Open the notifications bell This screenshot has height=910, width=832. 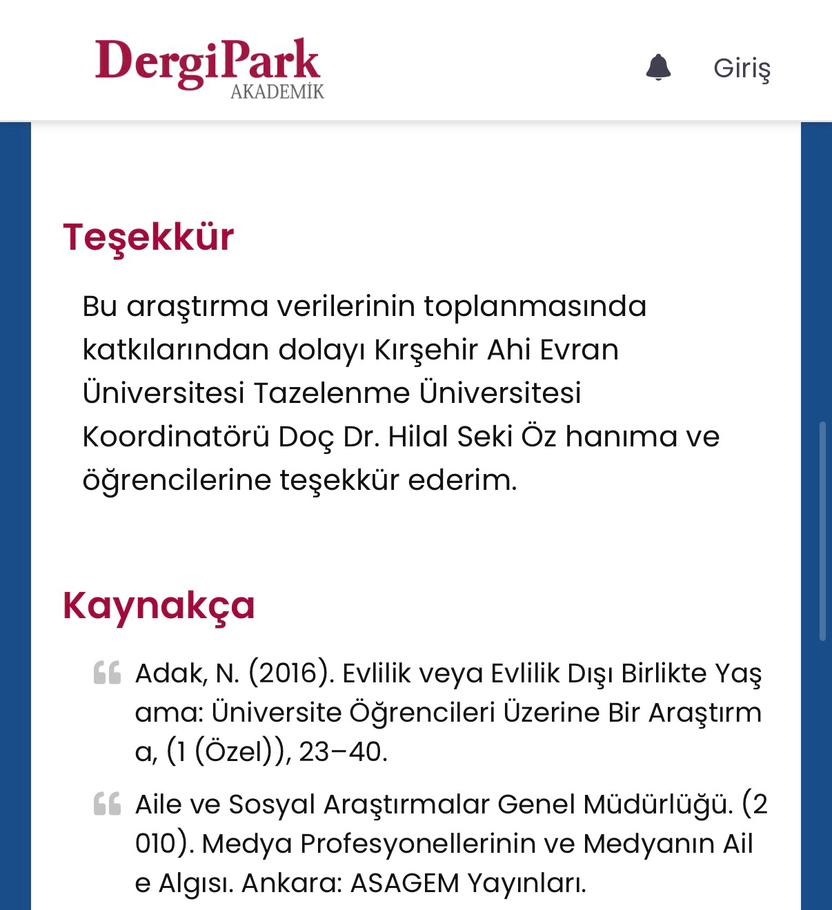point(658,68)
